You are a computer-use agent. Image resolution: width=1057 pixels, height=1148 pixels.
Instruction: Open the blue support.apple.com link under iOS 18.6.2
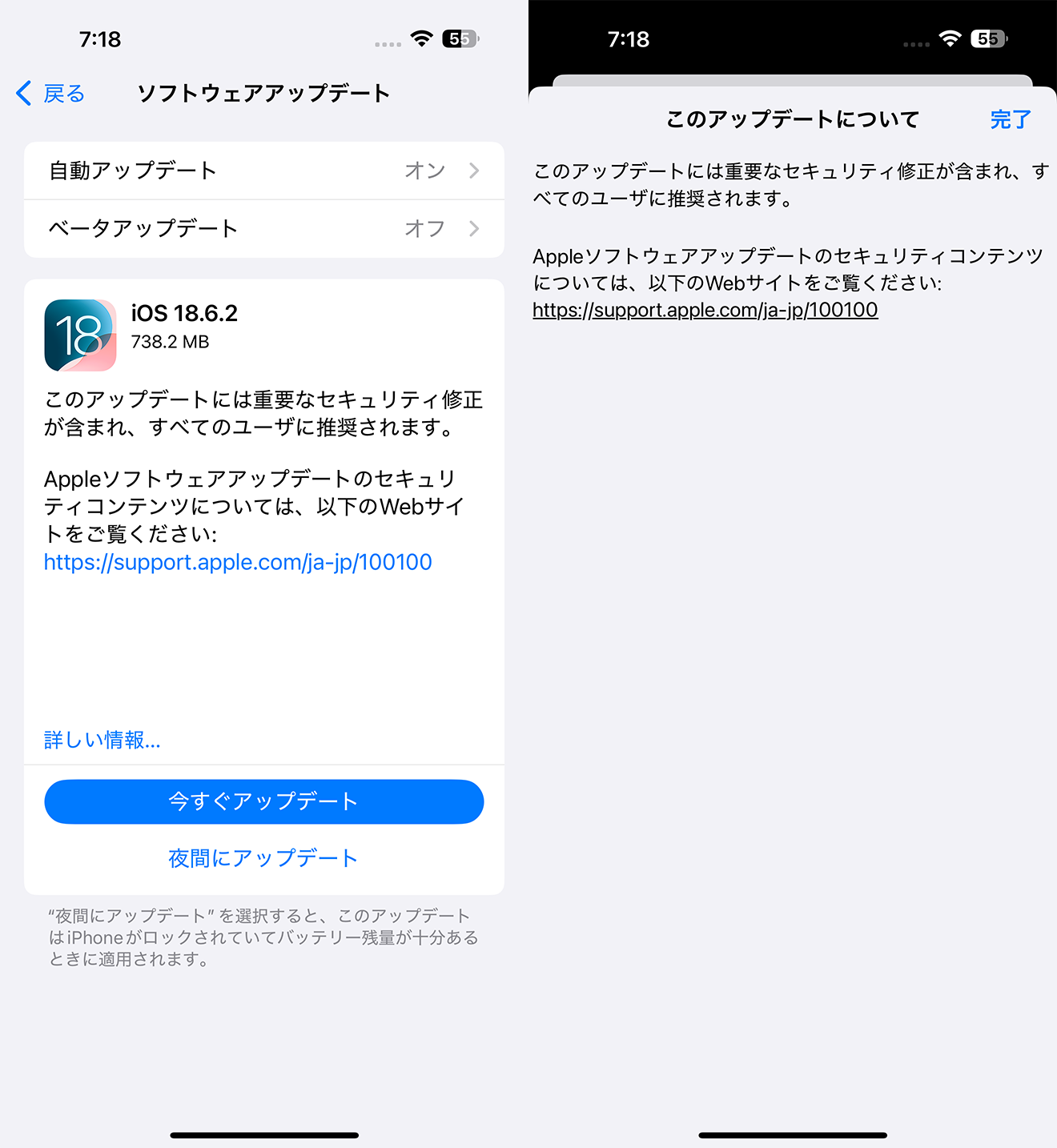tap(238, 562)
